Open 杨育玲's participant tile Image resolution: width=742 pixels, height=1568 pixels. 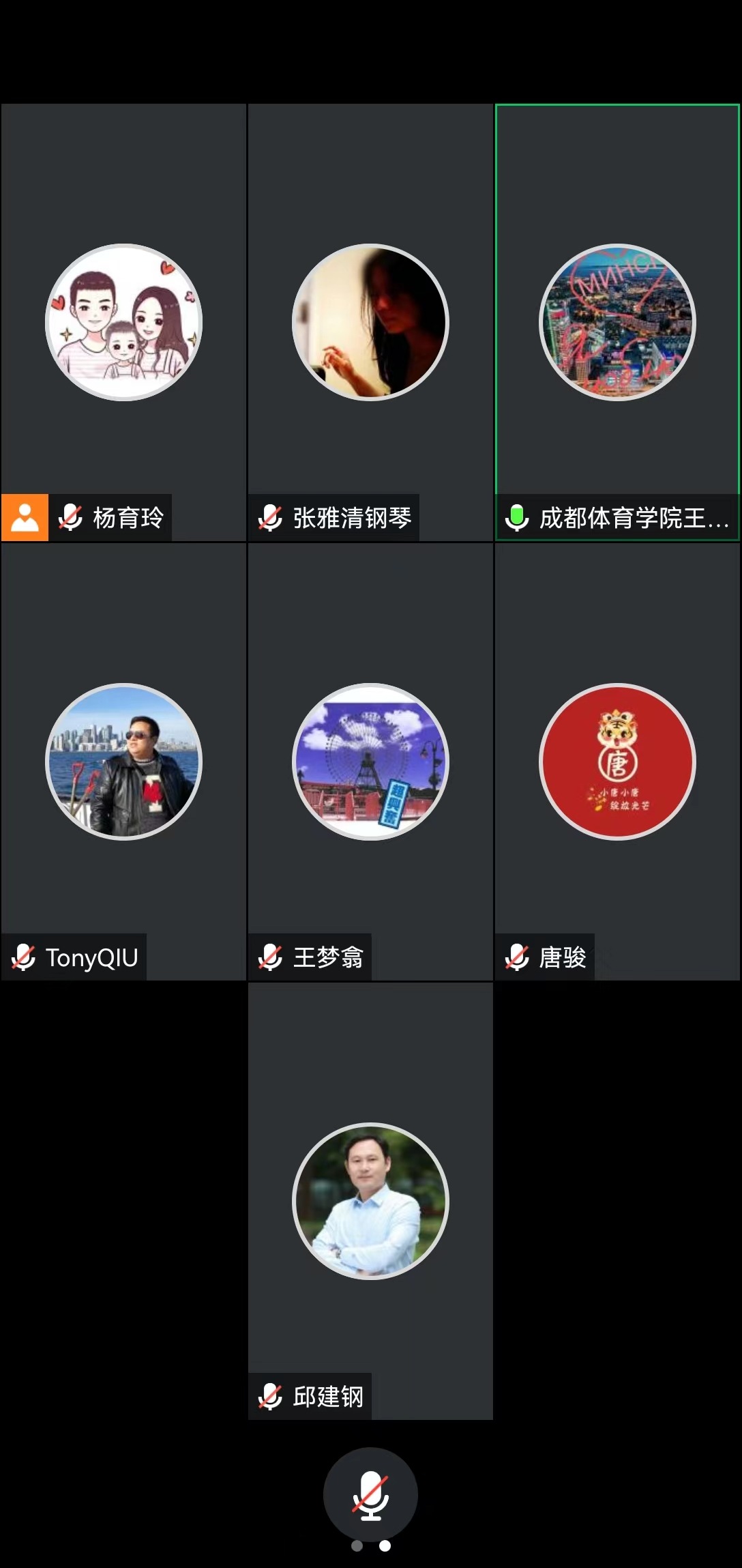pyautogui.click(x=123, y=322)
